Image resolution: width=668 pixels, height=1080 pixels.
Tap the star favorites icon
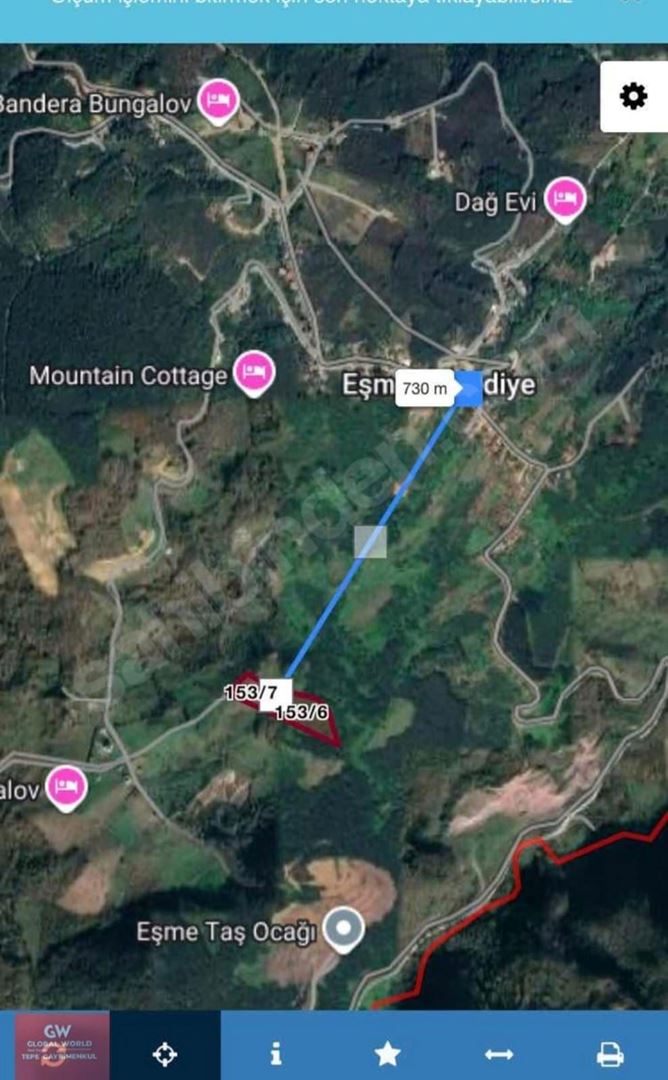pos(387,1053)
